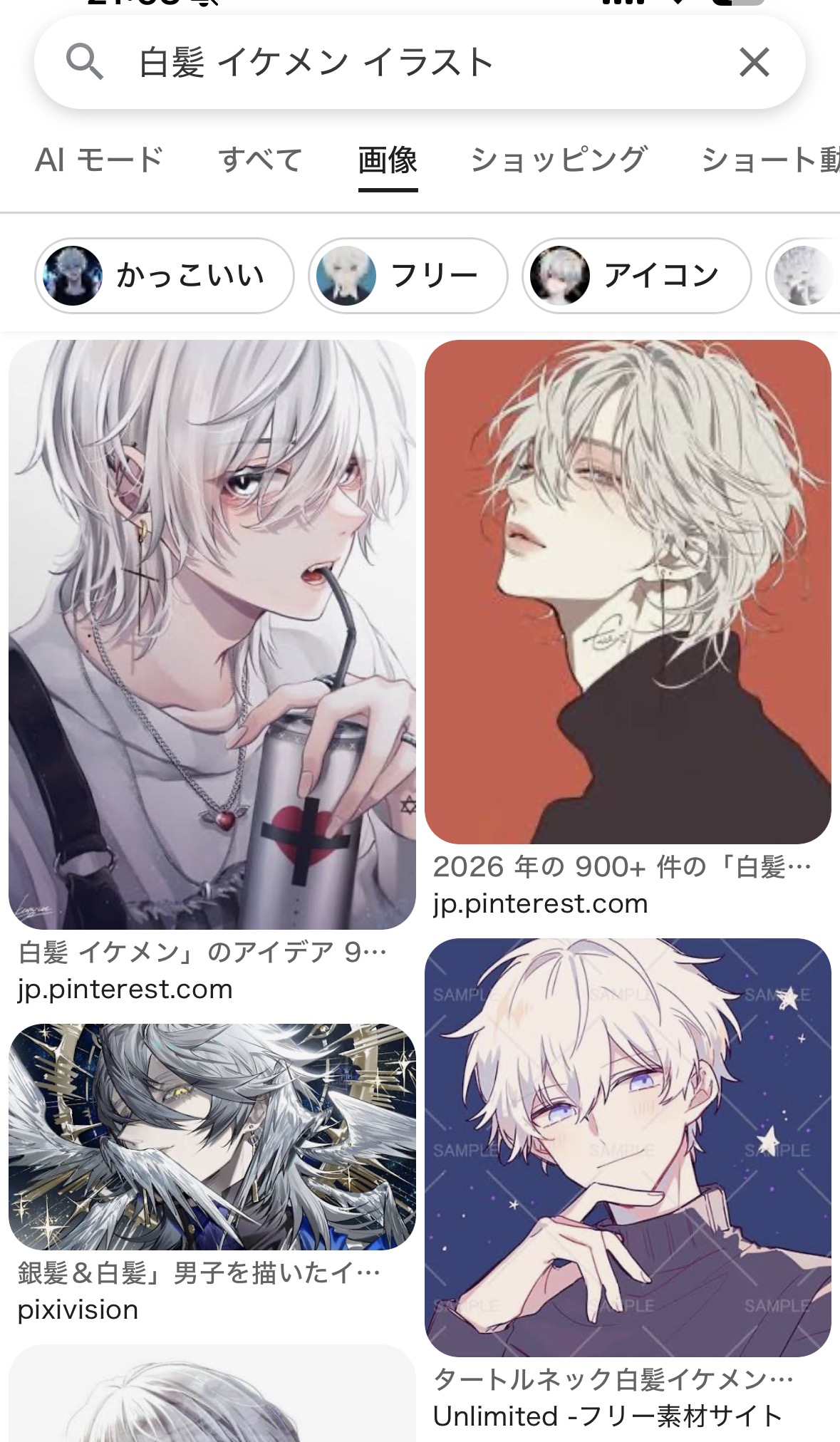Open the white-haired boy drinking from can image
The image size is (840, 1442).
coord(212,634)
